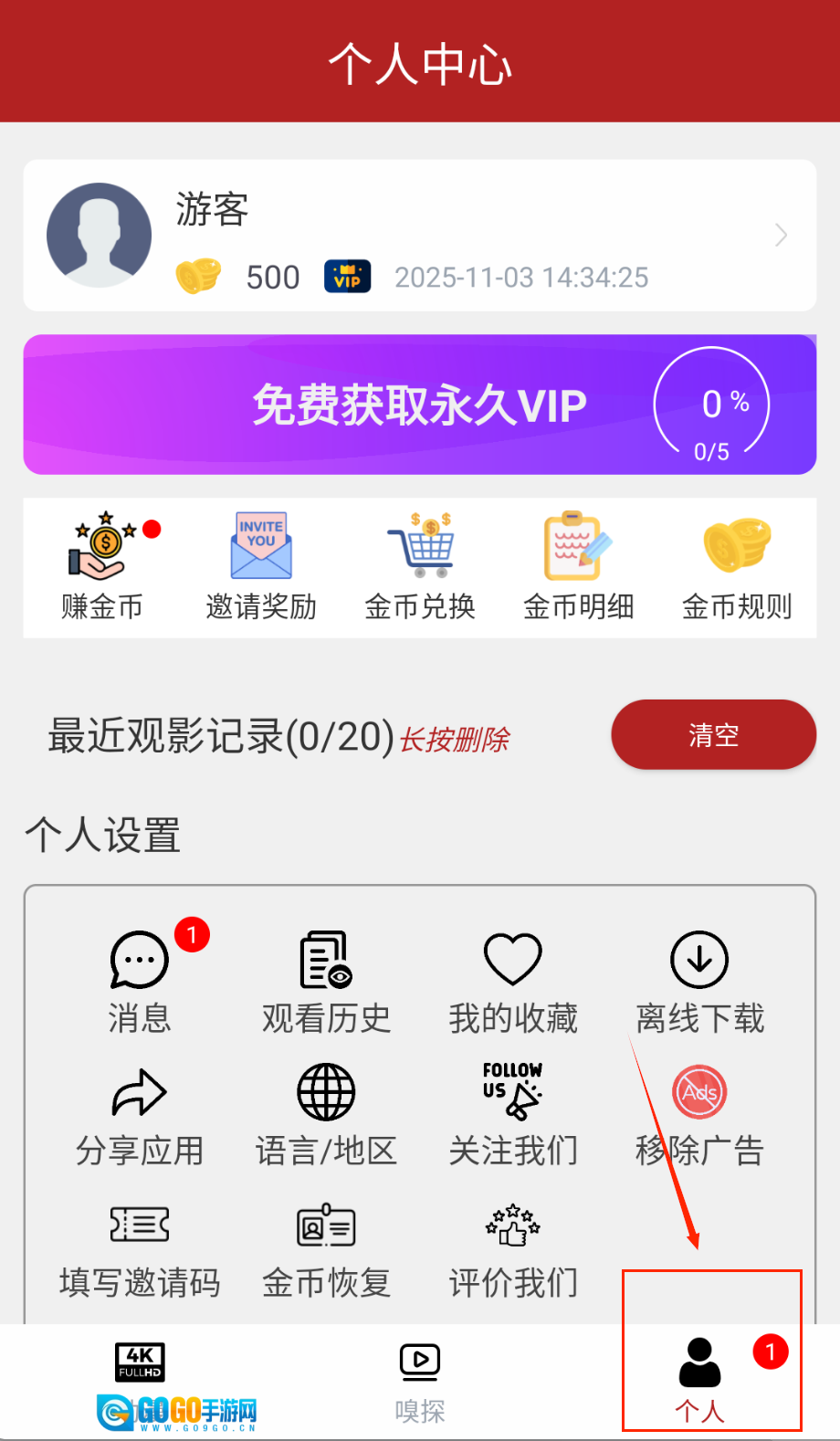Go to 金币兑换 coin exchange
Screen dimensions: 840x1441
420,566
